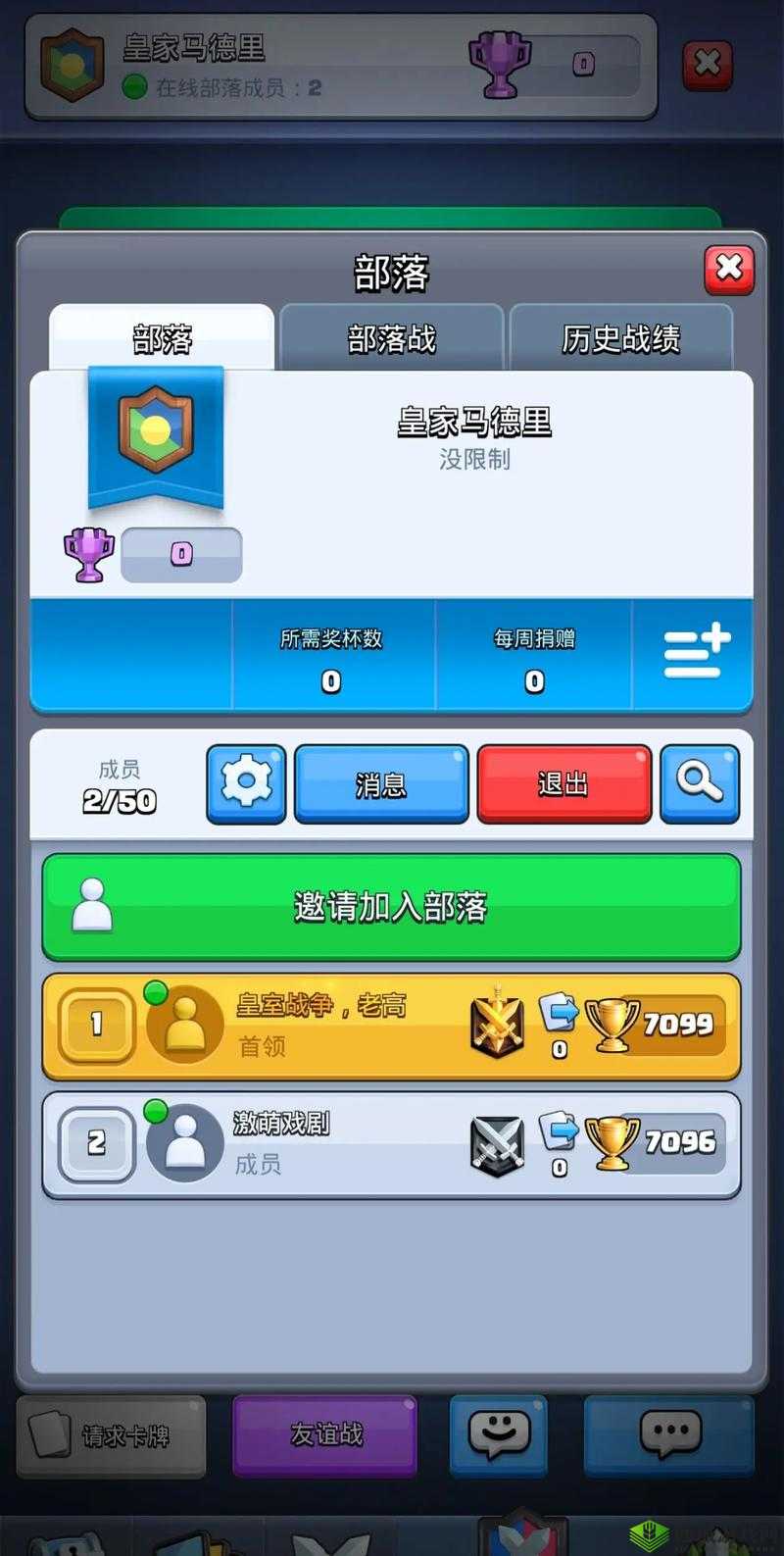Open clan messages via the 消息 button

(x=380, y=784)
